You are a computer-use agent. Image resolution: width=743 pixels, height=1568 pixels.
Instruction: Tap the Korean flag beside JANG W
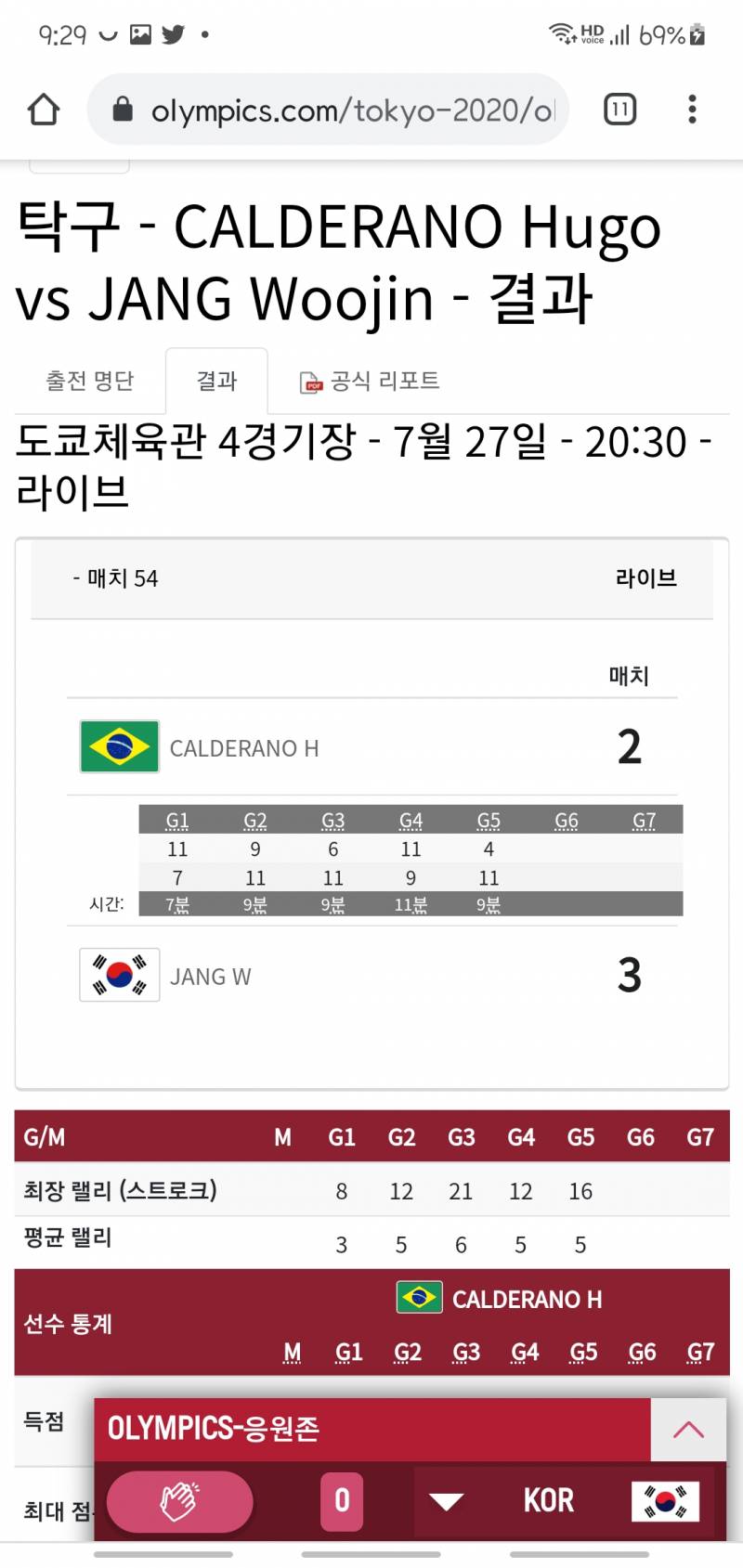tap(119, 975)
